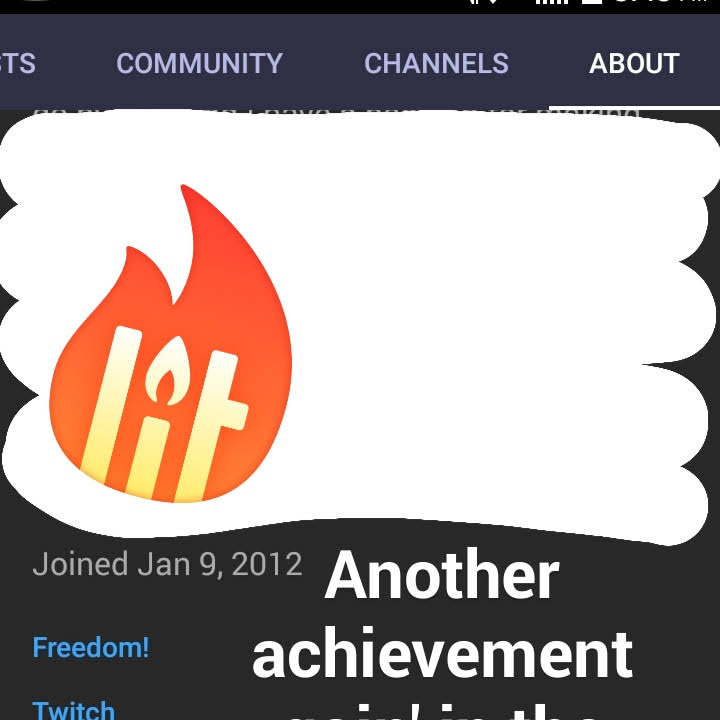The height and width of the screenshot is (720, 720).
Task: Select the About tab
Action: click(x=634, y=64)
